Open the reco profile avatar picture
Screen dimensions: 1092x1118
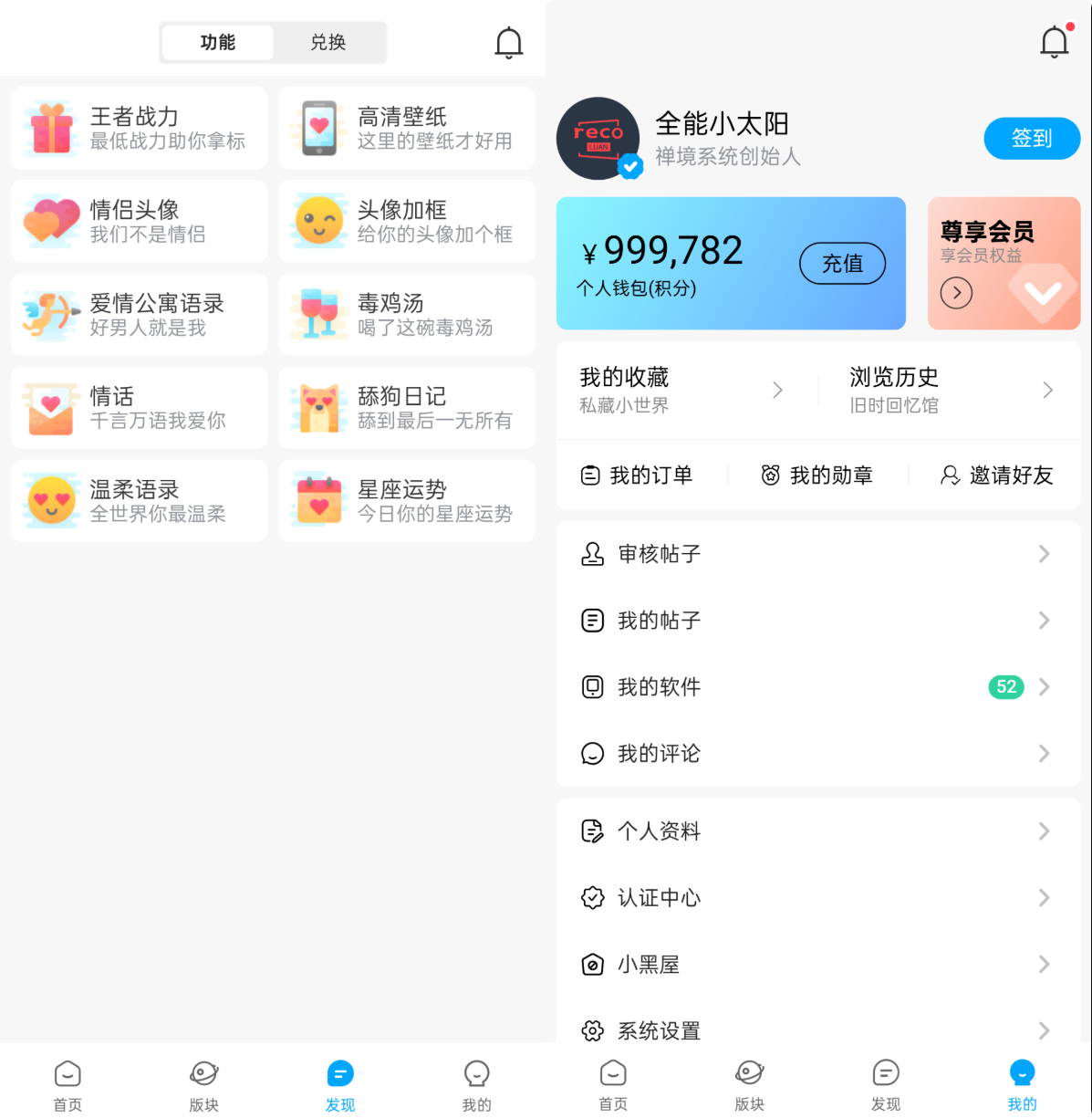[x=598, y=139]
